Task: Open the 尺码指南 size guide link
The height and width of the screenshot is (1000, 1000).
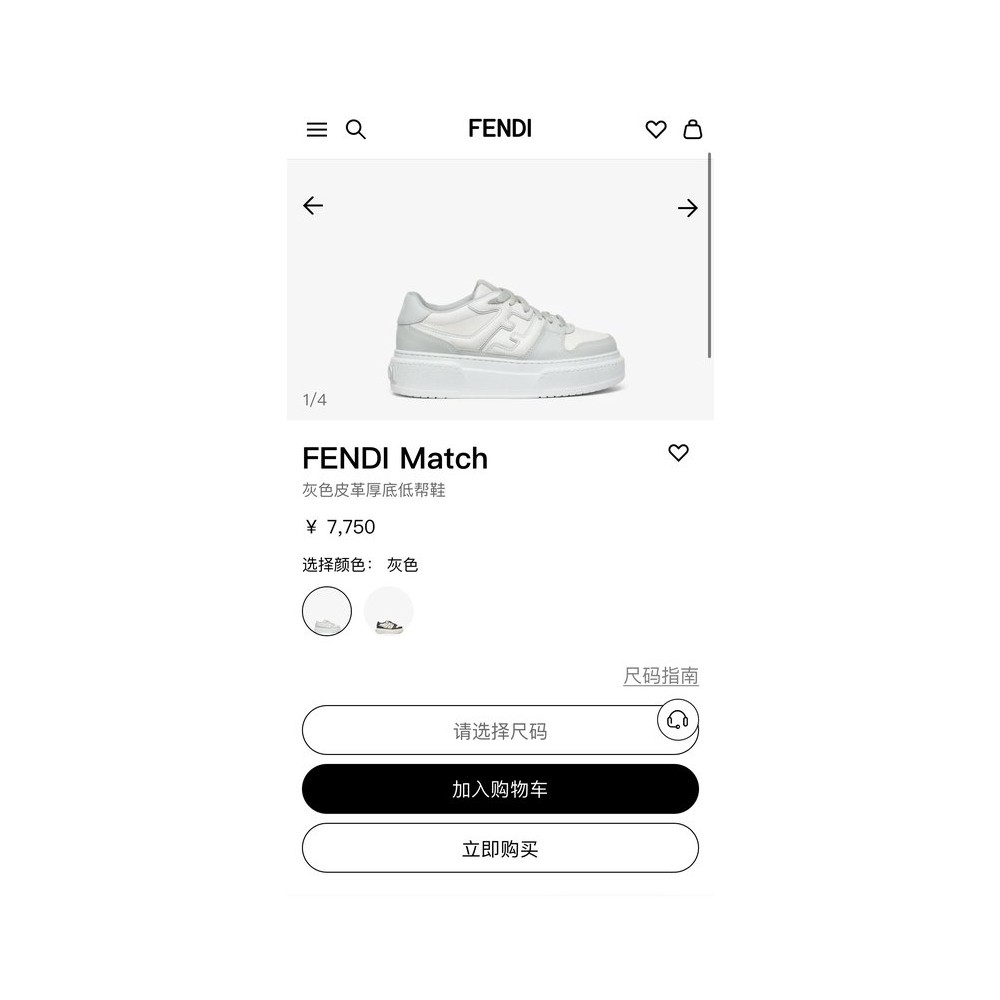Action: [661, 675]
